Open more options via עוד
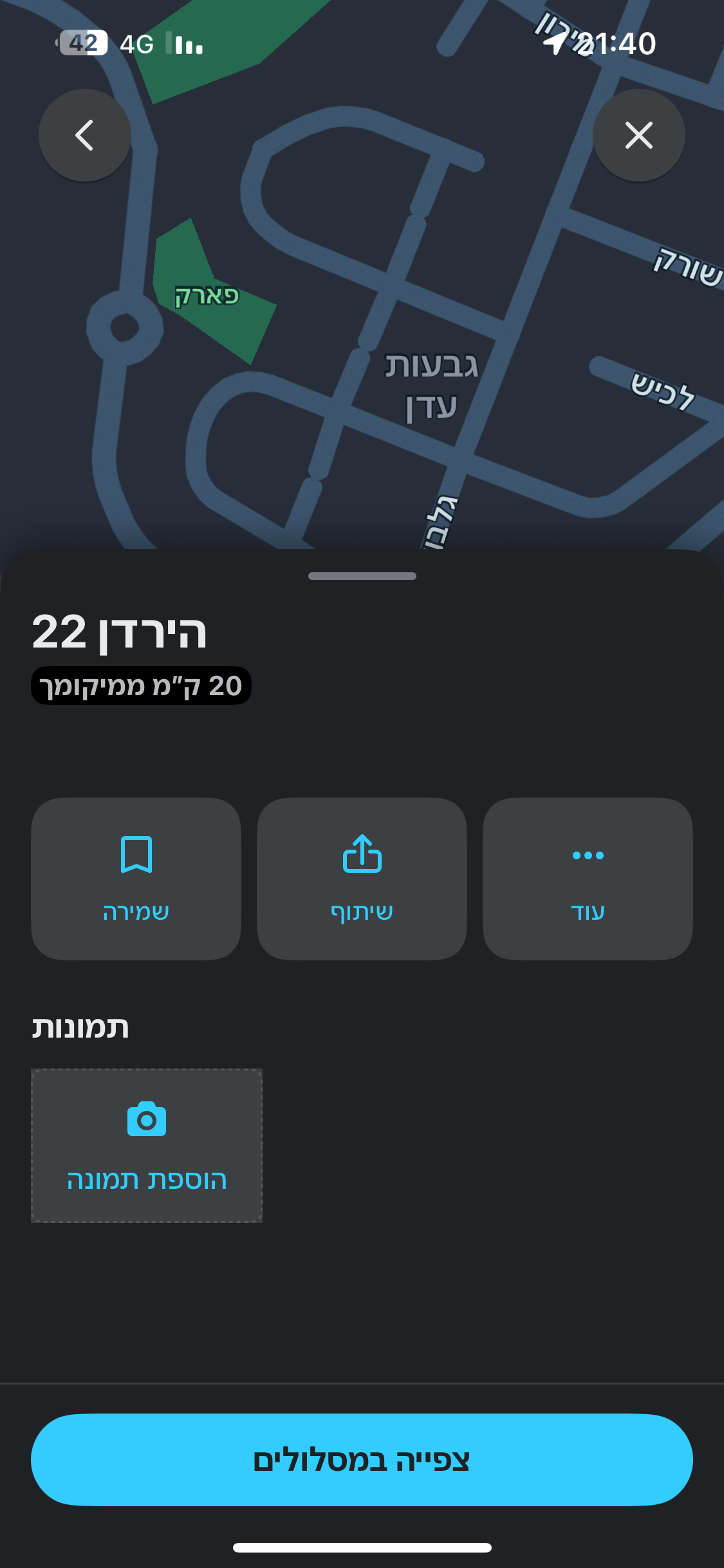The height and width of the screenshot is (1568, 724). pos(588,879)
